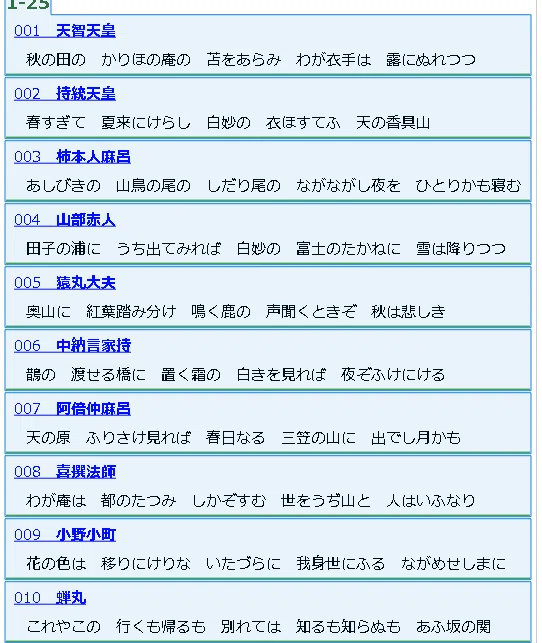This screenshot has height=643, width=542.
Task: Open the 006 中納言家持 link
Action: (72, 346)
